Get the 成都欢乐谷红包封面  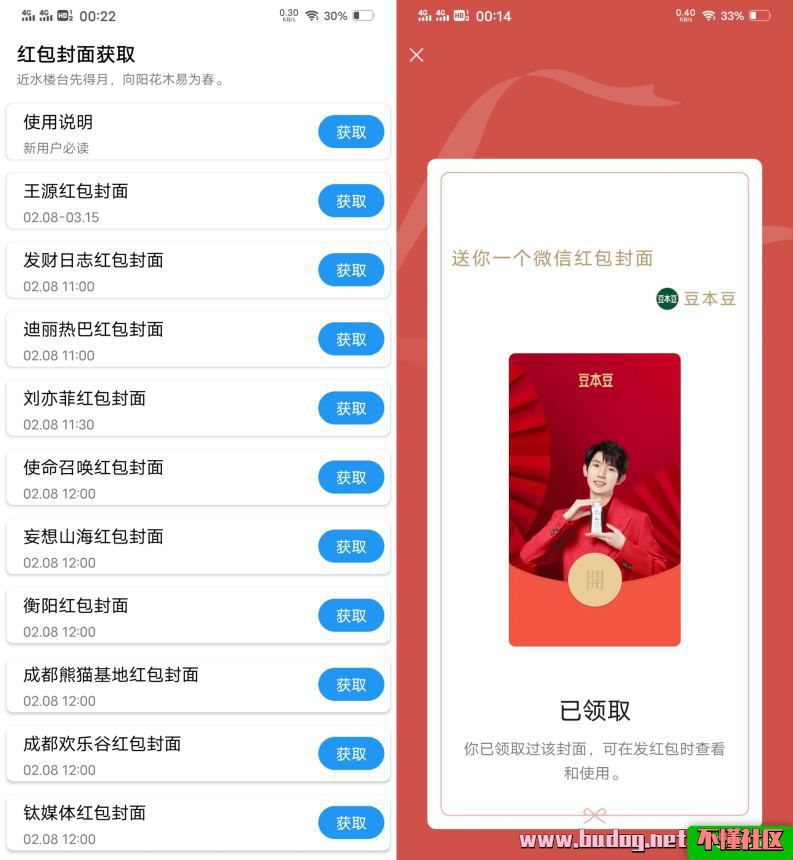pyautogui.click(x=351, y=754)
